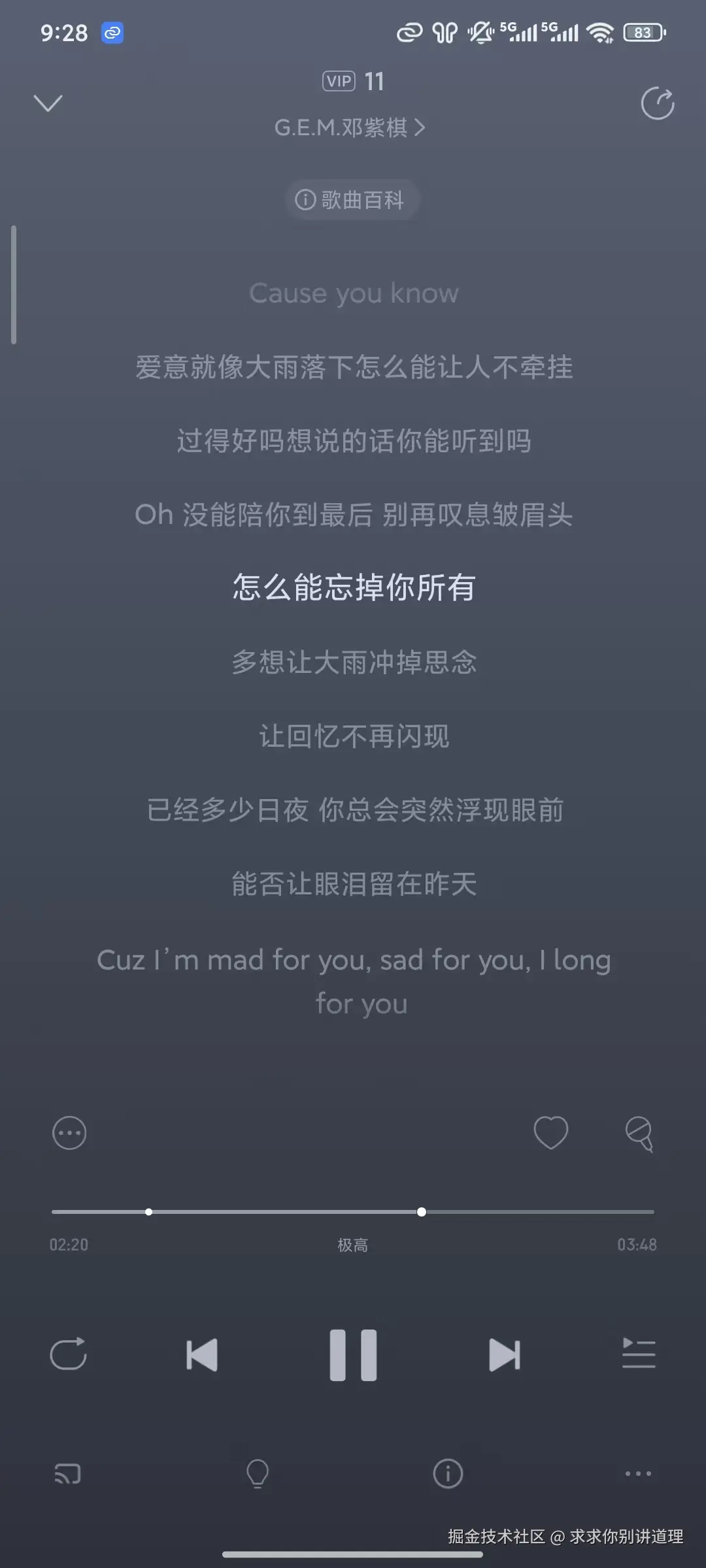Share the song via top-right icon
The width and height of the screenshot is (706, 1568).
657,103
